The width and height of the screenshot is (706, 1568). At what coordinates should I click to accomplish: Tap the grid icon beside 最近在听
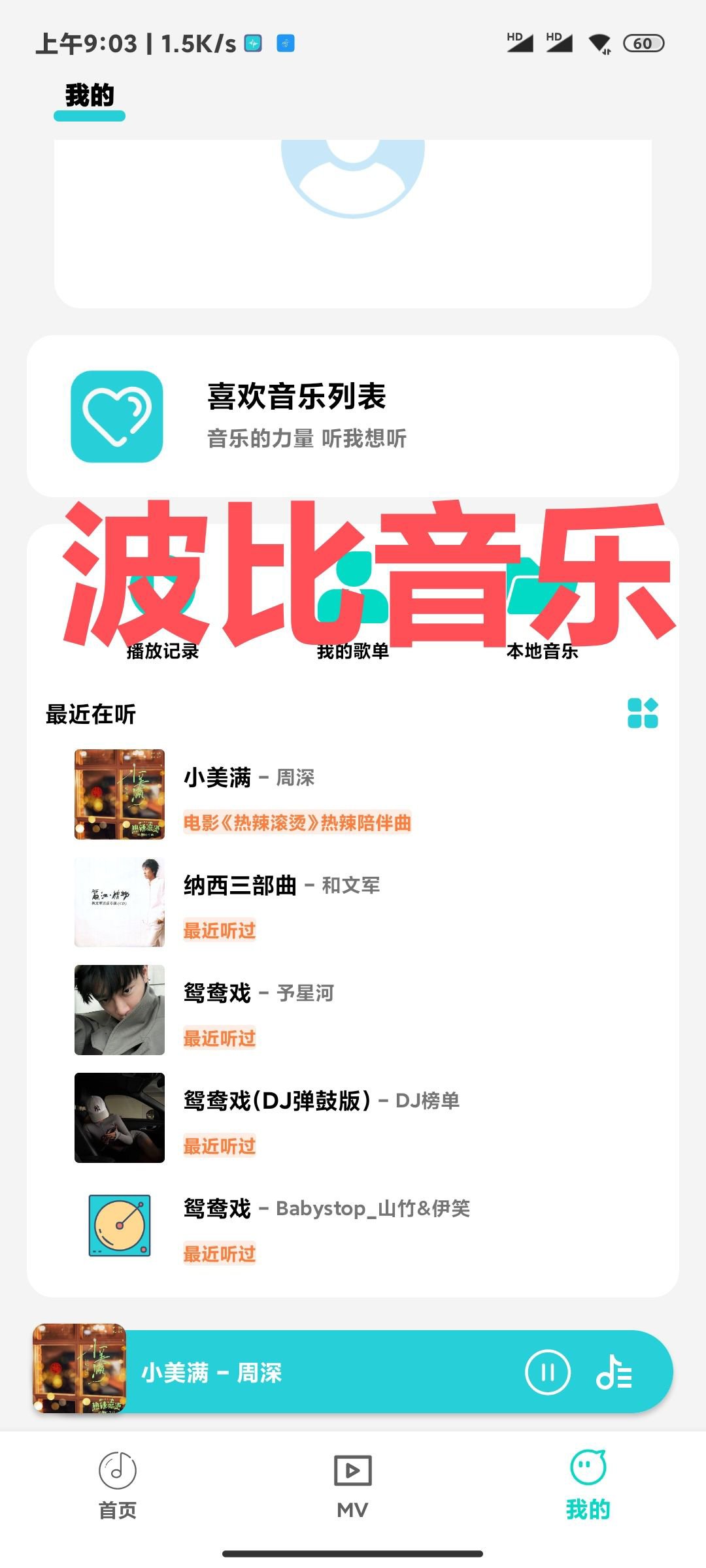coord(642,713)
